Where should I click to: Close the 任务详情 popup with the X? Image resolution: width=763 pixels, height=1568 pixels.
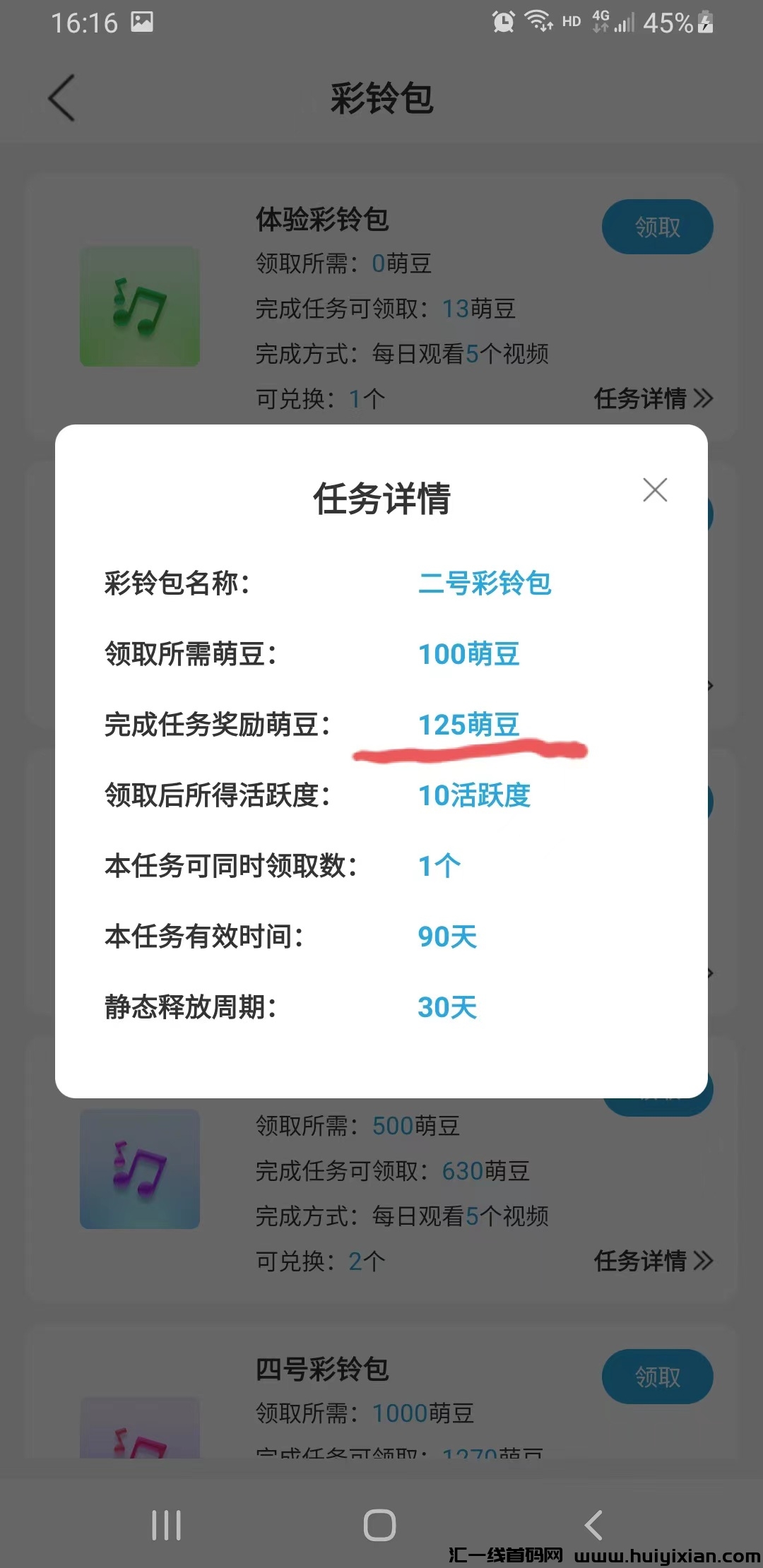tap(654, 490)
